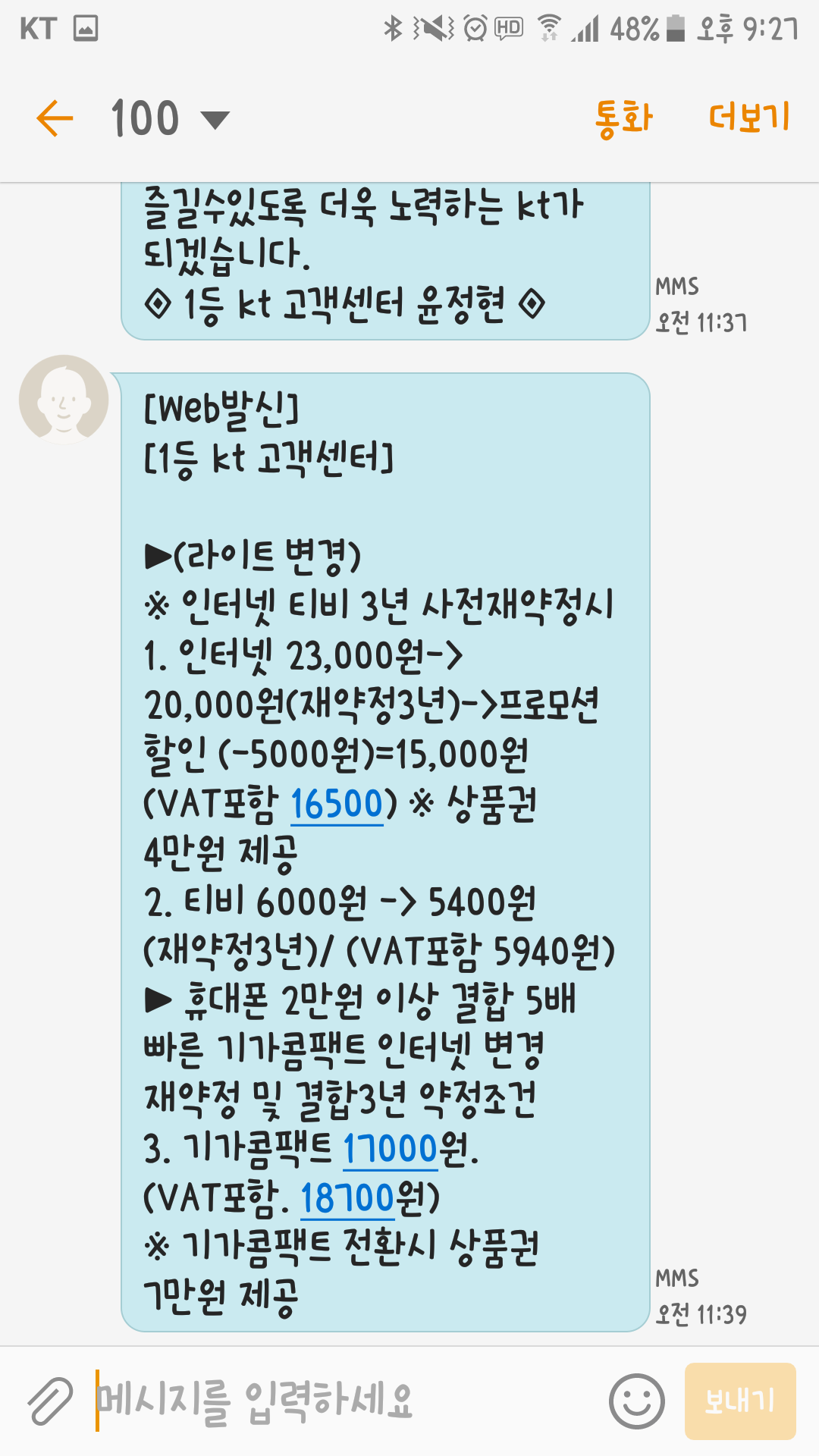Tap the underlined 18700 link
The width and height of the screenshot is (819, 1456).
347,1198
